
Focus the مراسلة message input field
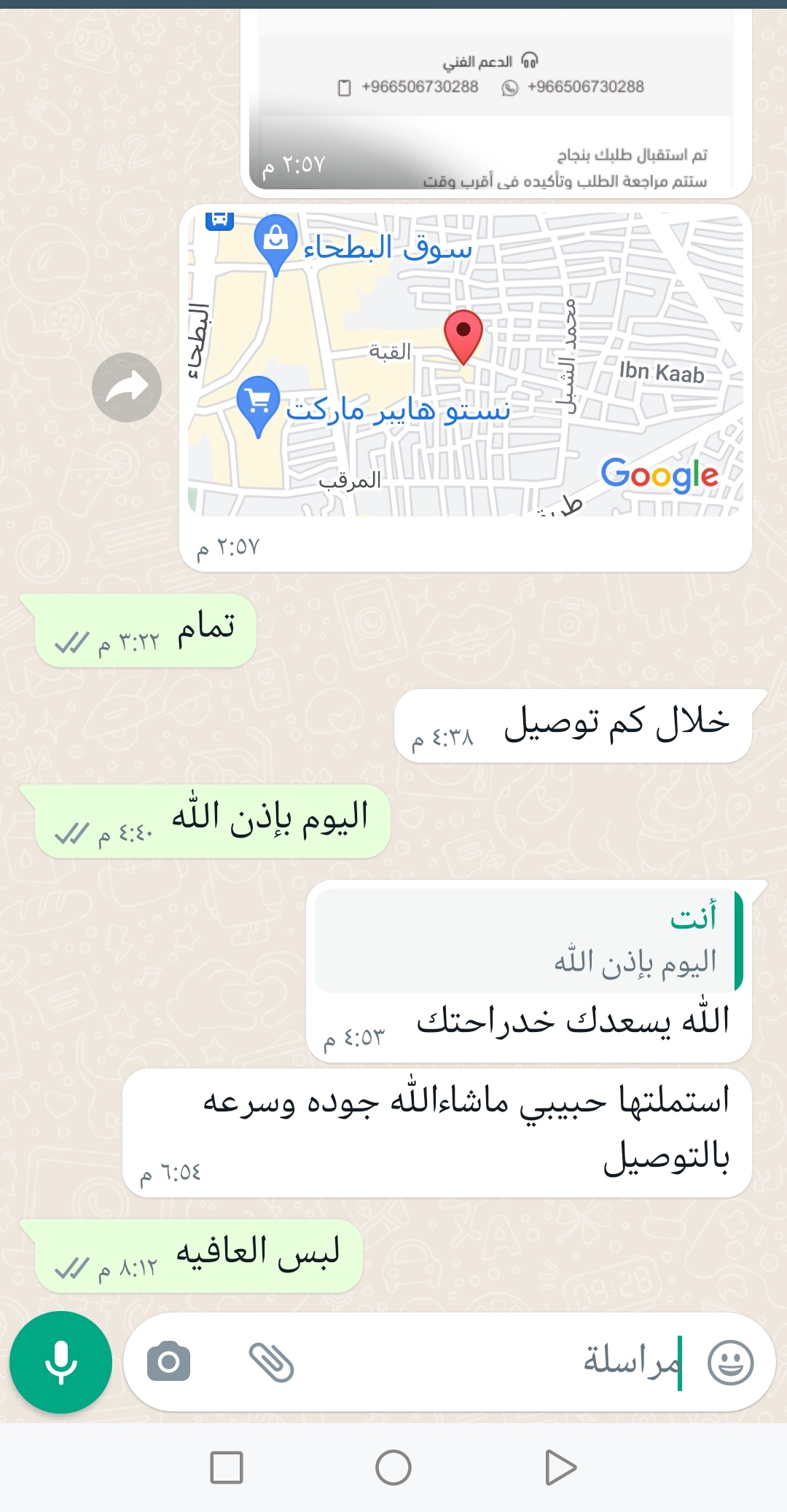(x=496, y=1361)
